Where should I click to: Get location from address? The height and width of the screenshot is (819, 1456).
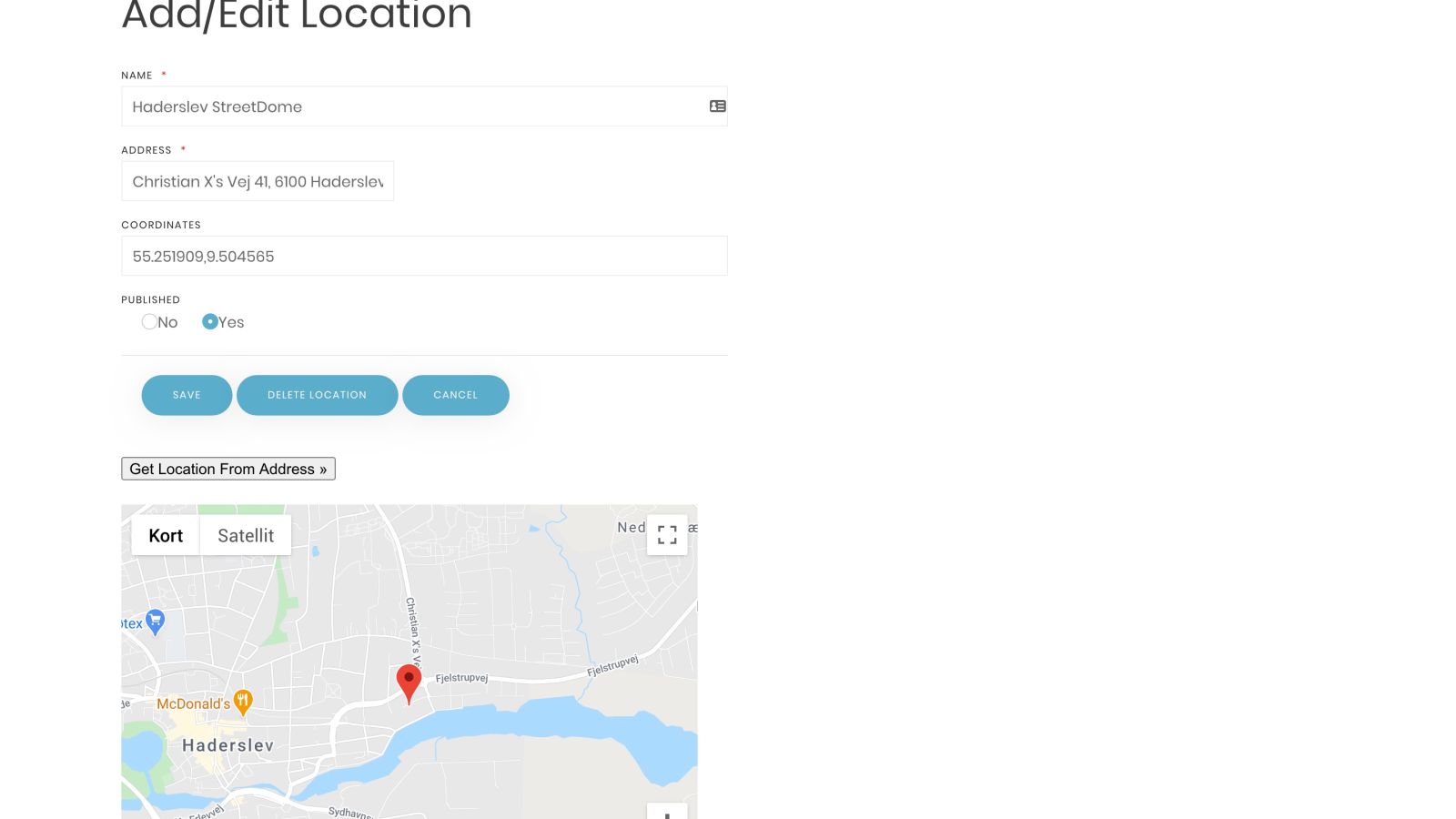(228, 469)
